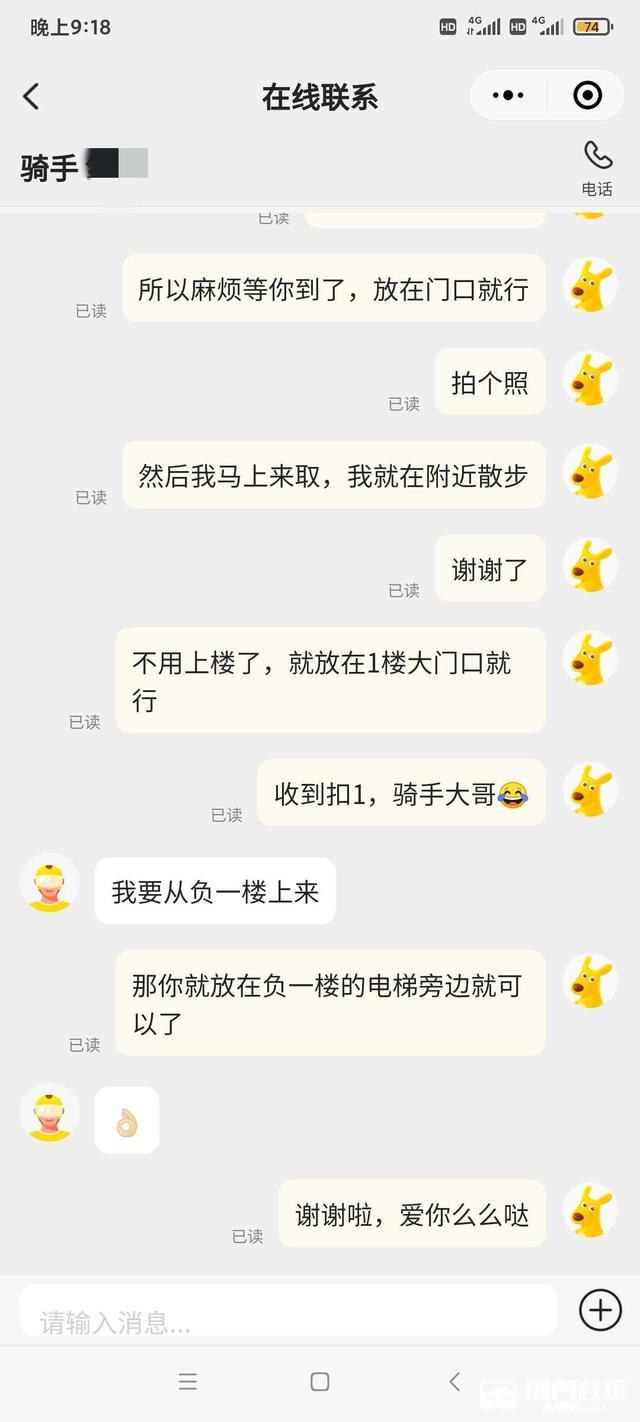
Task: Call the rider via 电话
Action: pos(597,167)
